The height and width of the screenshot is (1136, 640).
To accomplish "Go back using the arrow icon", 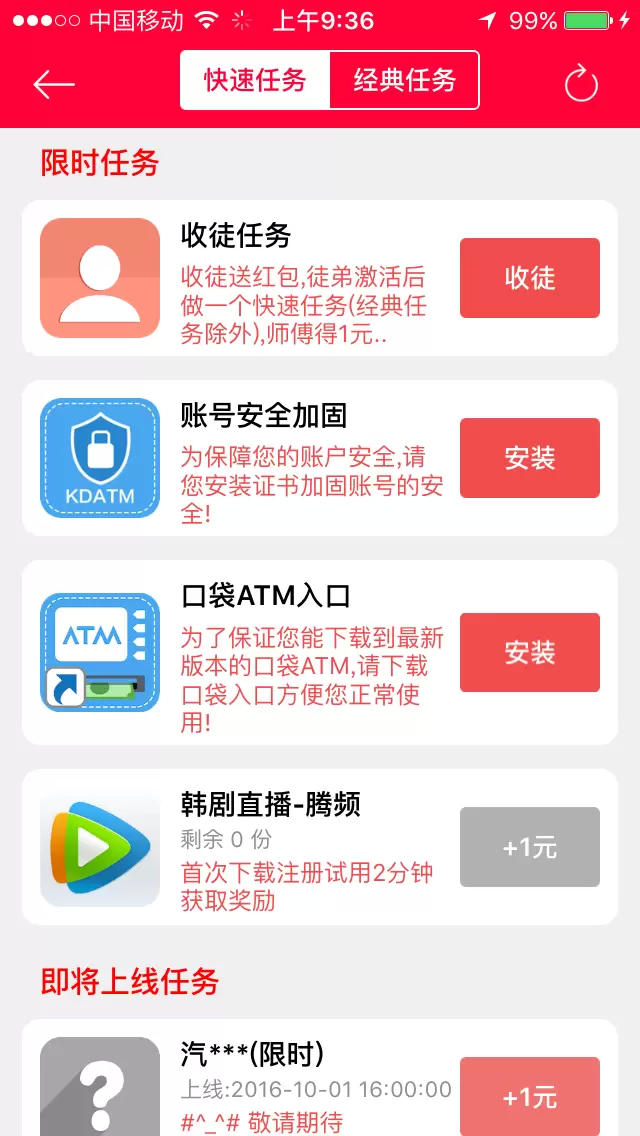I will [x=54, y=84].
